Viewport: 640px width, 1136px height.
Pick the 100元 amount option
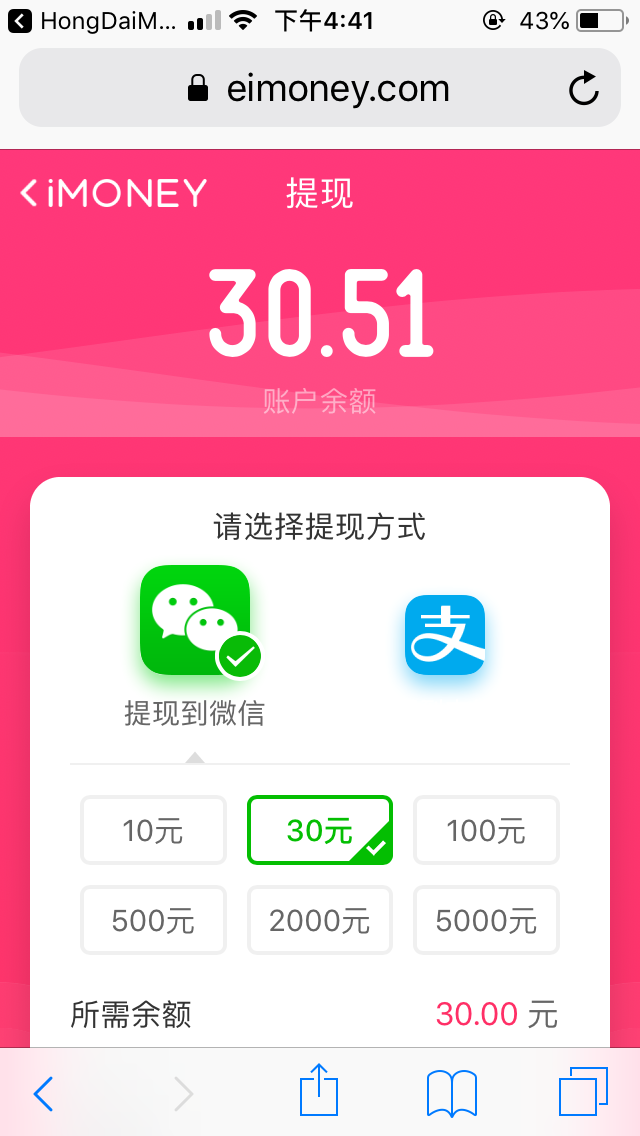(486, 830)
